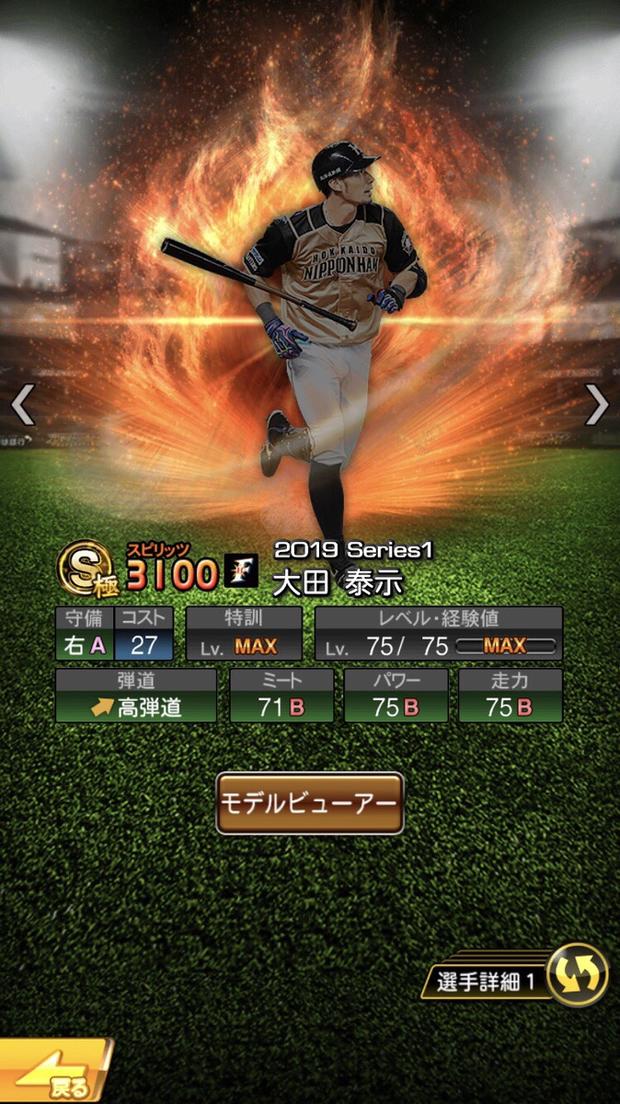
Task: Go to the next player with right arrow
Action: [597, 405]
